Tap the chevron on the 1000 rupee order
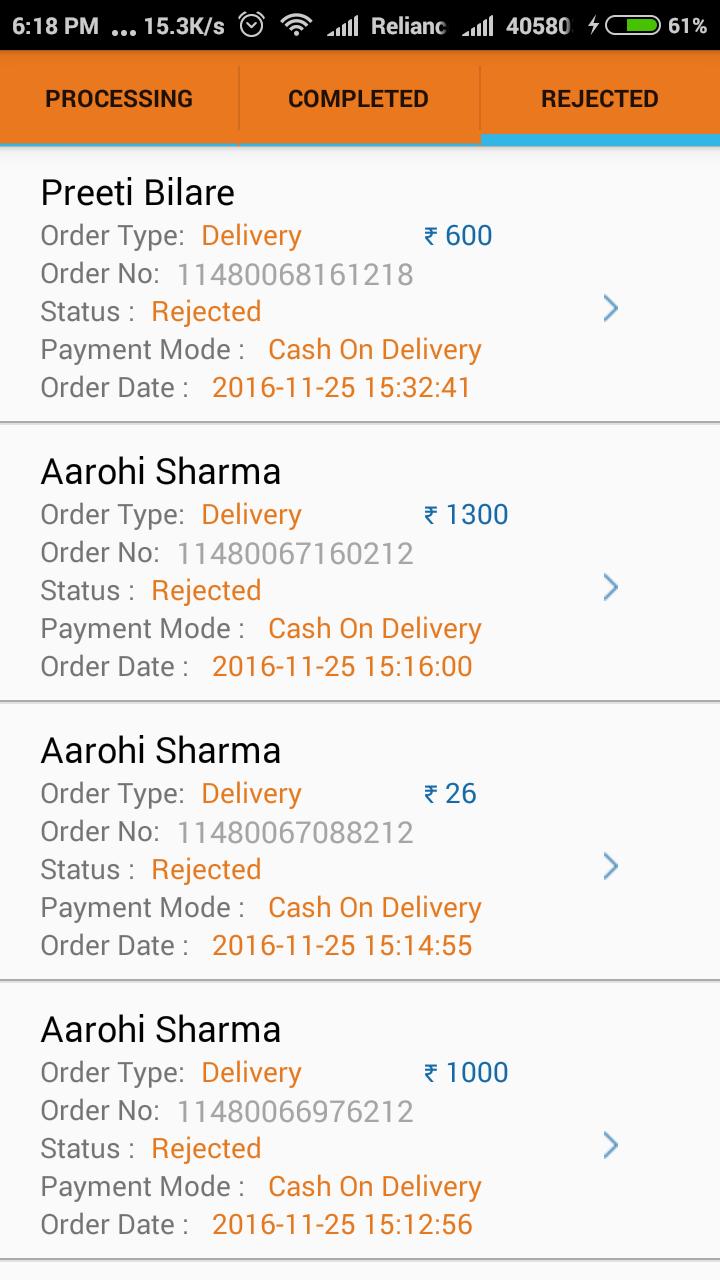This screenshot has width=720, height=1280. pos(611,1147)
